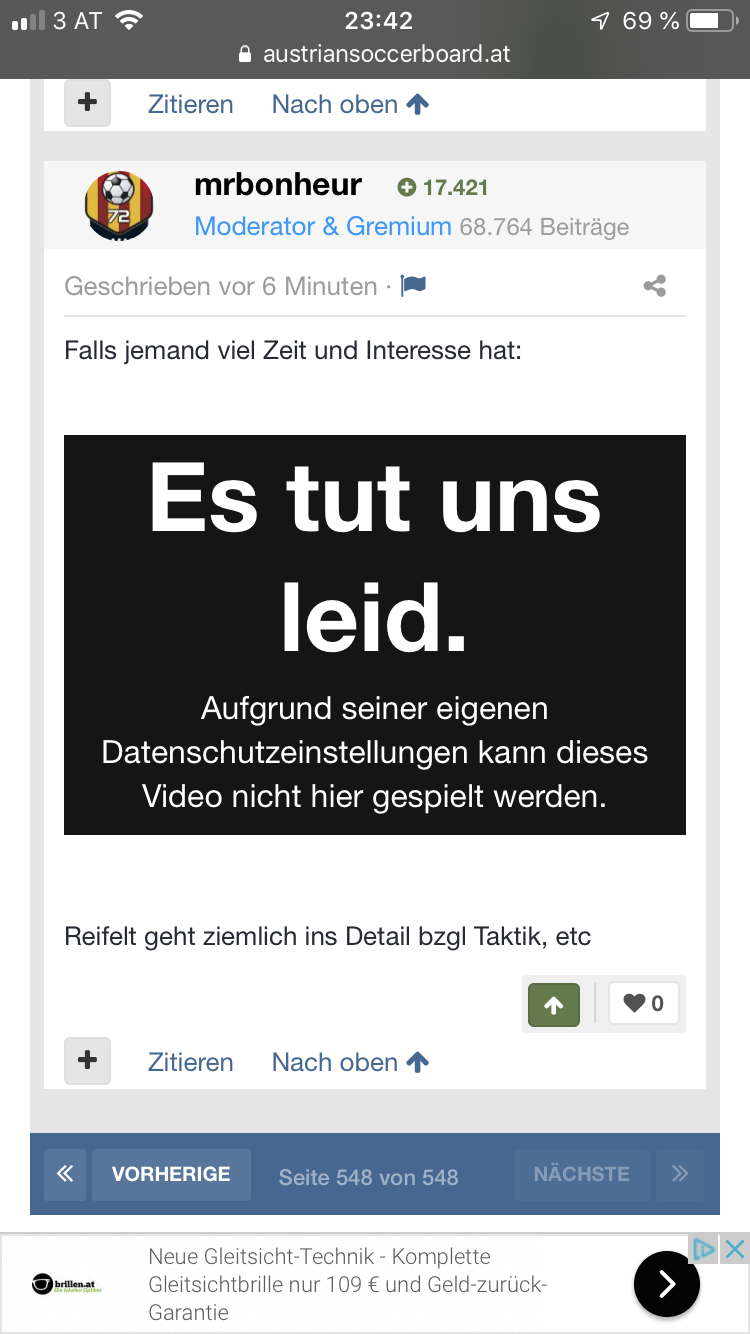Open the Moderator & Gremium group link
The image size is (750, 1334).
tap(323, 227)
